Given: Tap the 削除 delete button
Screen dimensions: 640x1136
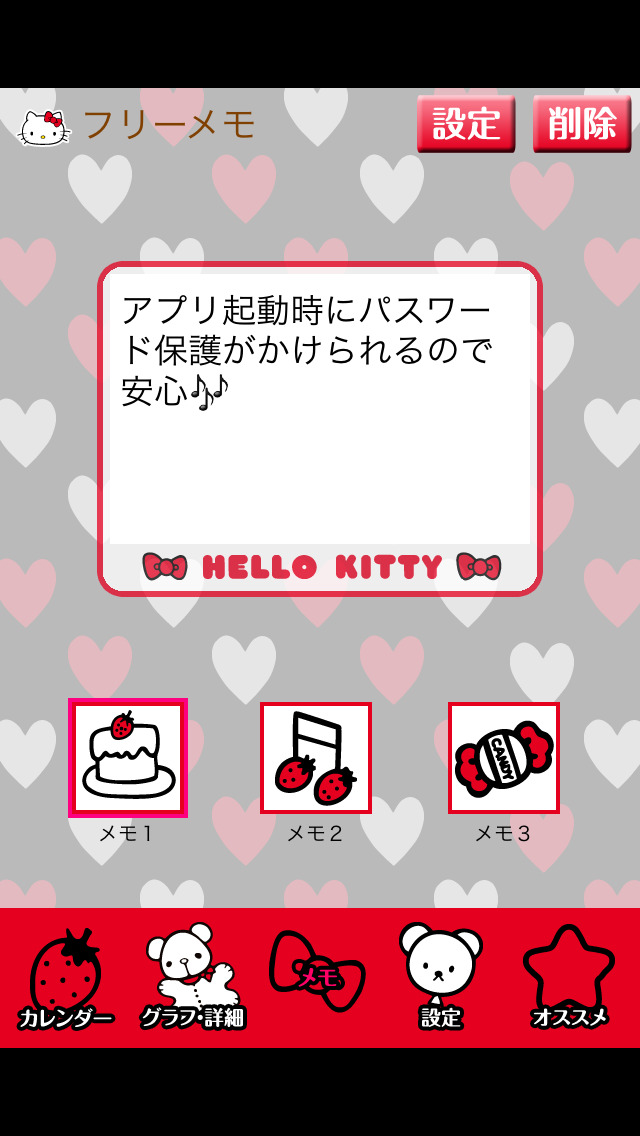Looking at the screenshot, I should tap(582, 124).
